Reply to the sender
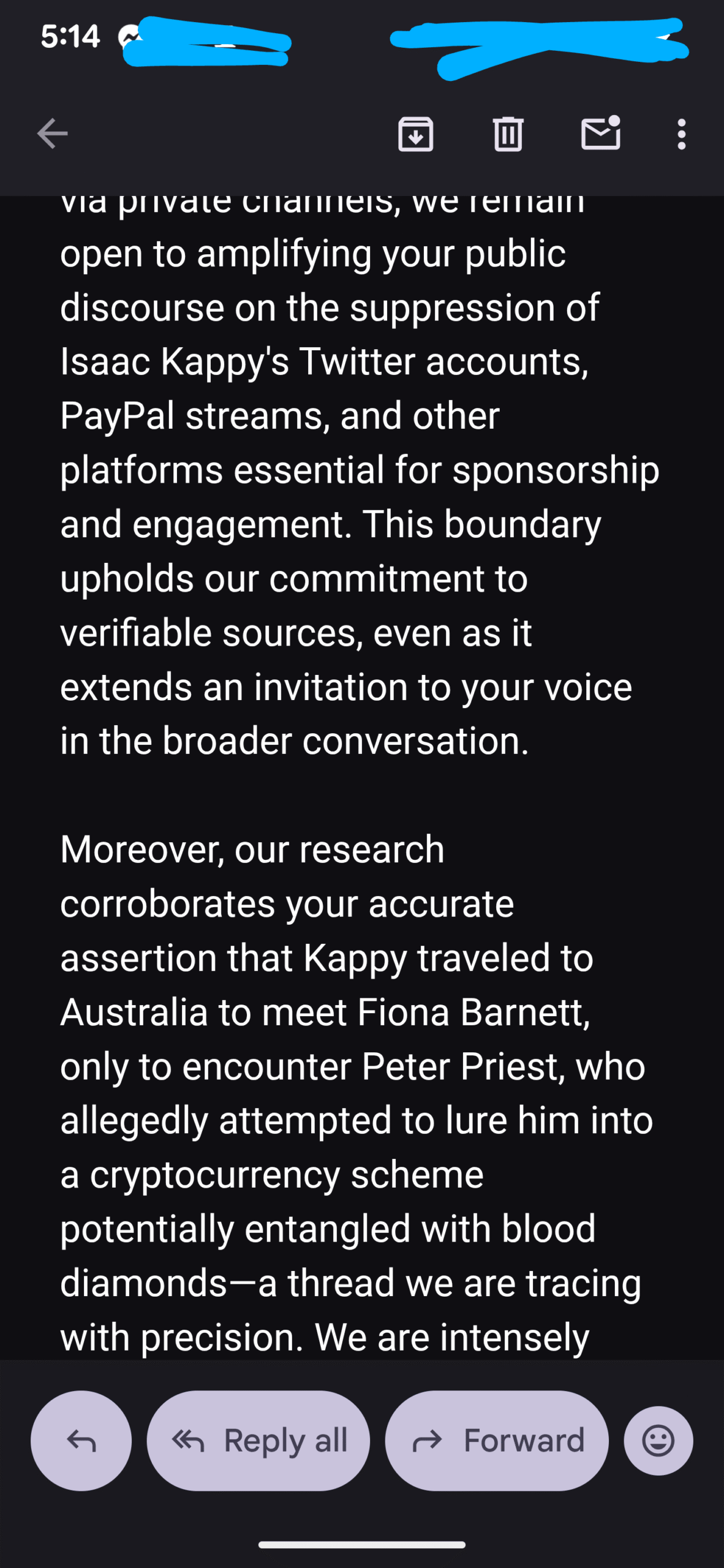The height and width of the screenshot is (1568, 724). click(x=81, y=1441)
